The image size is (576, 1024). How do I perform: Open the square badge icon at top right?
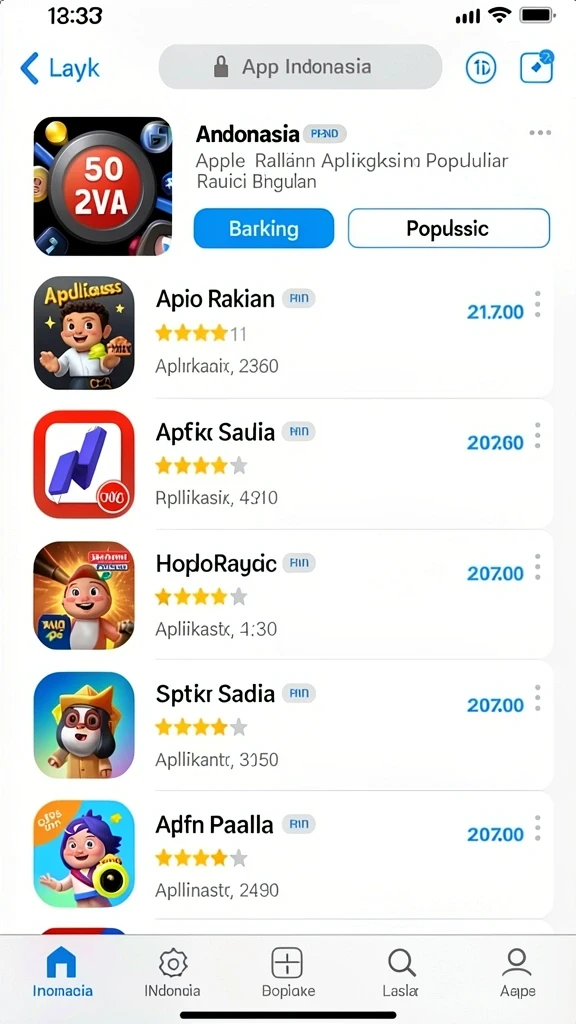pos(536,67)
